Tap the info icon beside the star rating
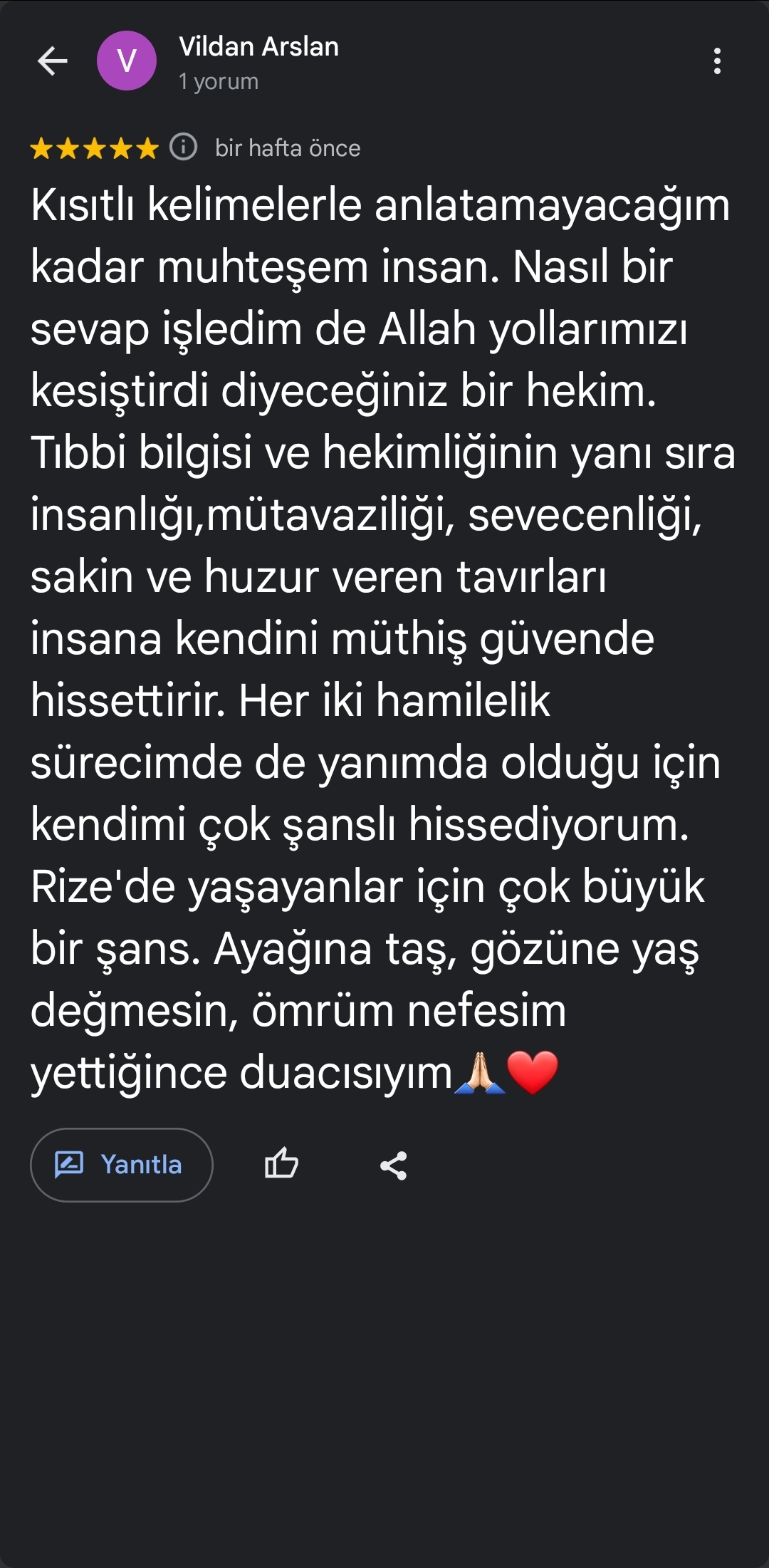The width and height of the screenshot is (769, 1568). (183, 147)
